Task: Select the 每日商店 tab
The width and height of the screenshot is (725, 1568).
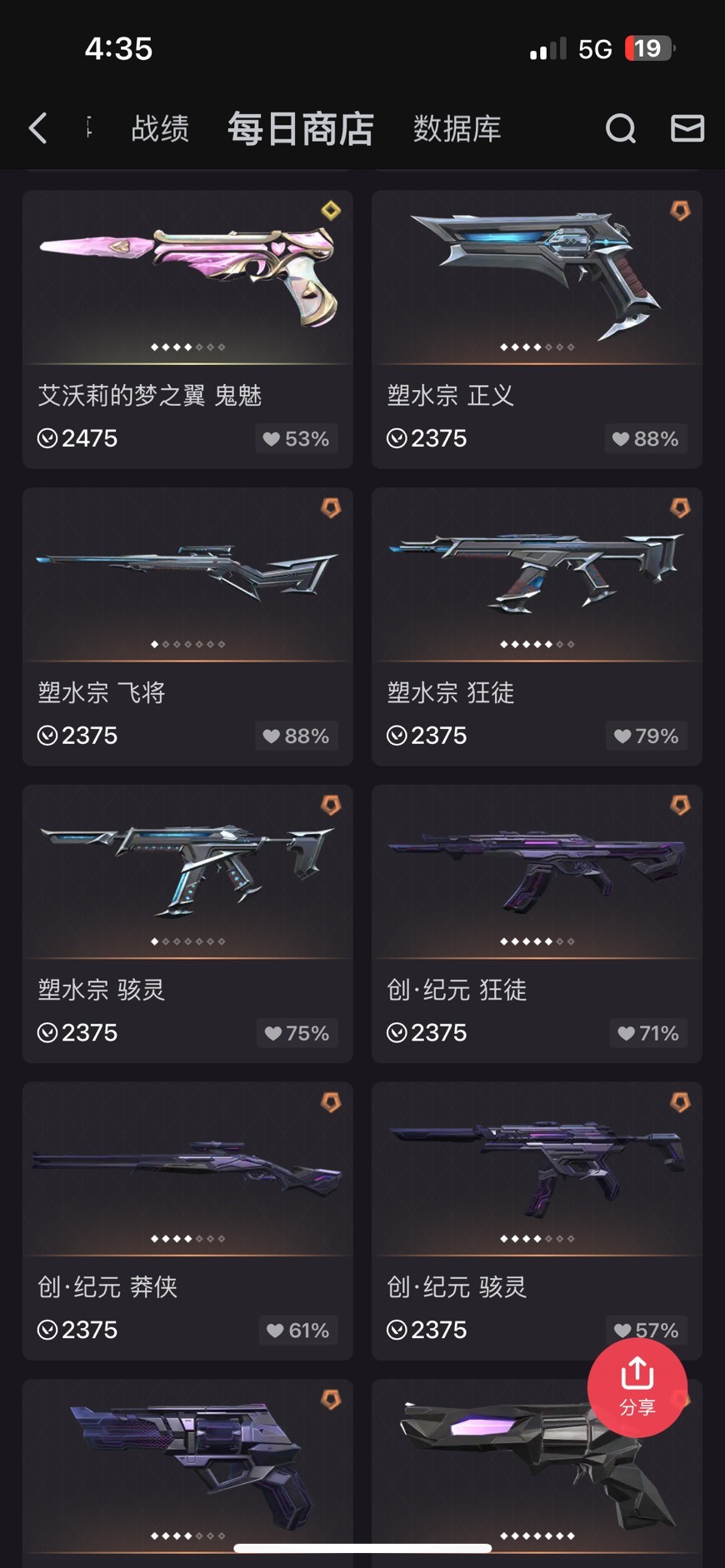Action: (x=300, y=128)
